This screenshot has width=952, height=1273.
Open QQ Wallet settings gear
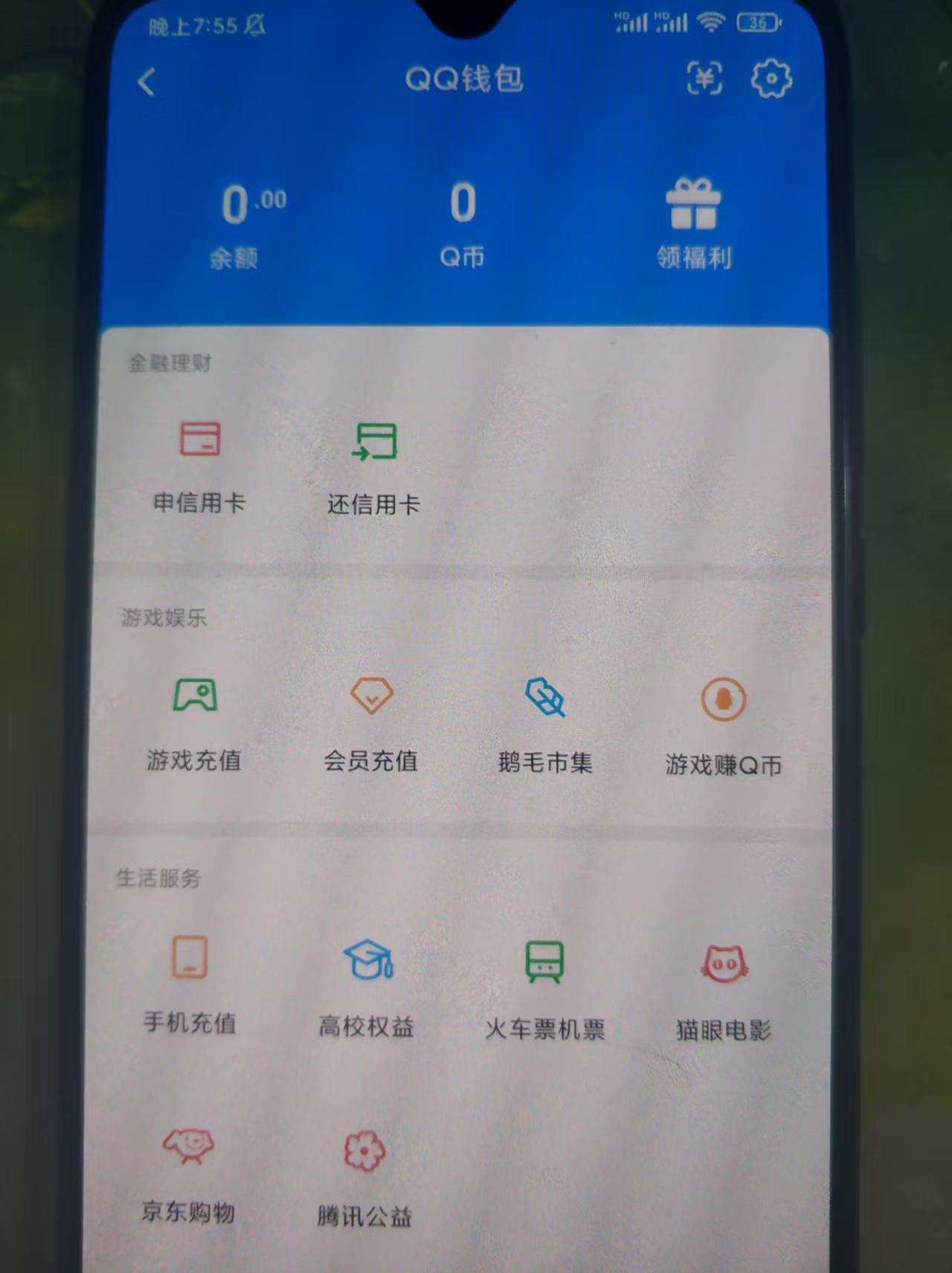coord(771,80)
